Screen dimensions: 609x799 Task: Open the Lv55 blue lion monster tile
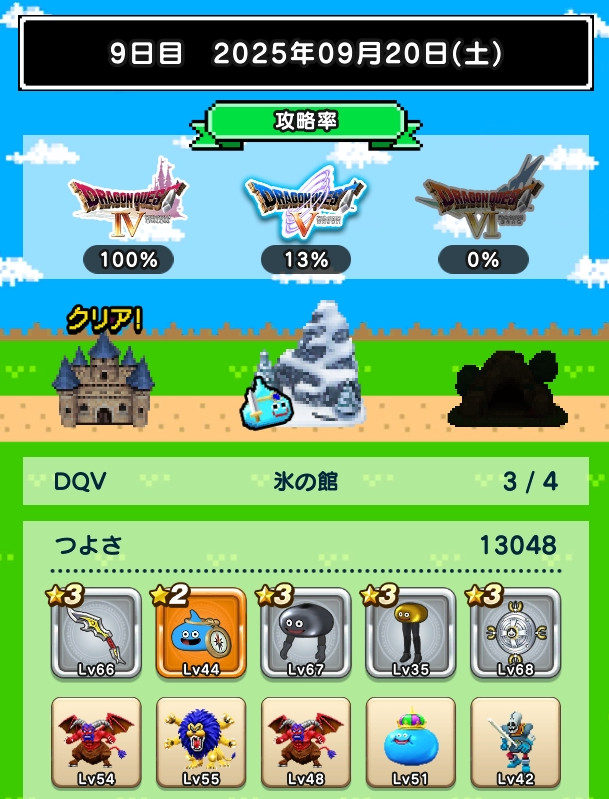pos(201,743)
